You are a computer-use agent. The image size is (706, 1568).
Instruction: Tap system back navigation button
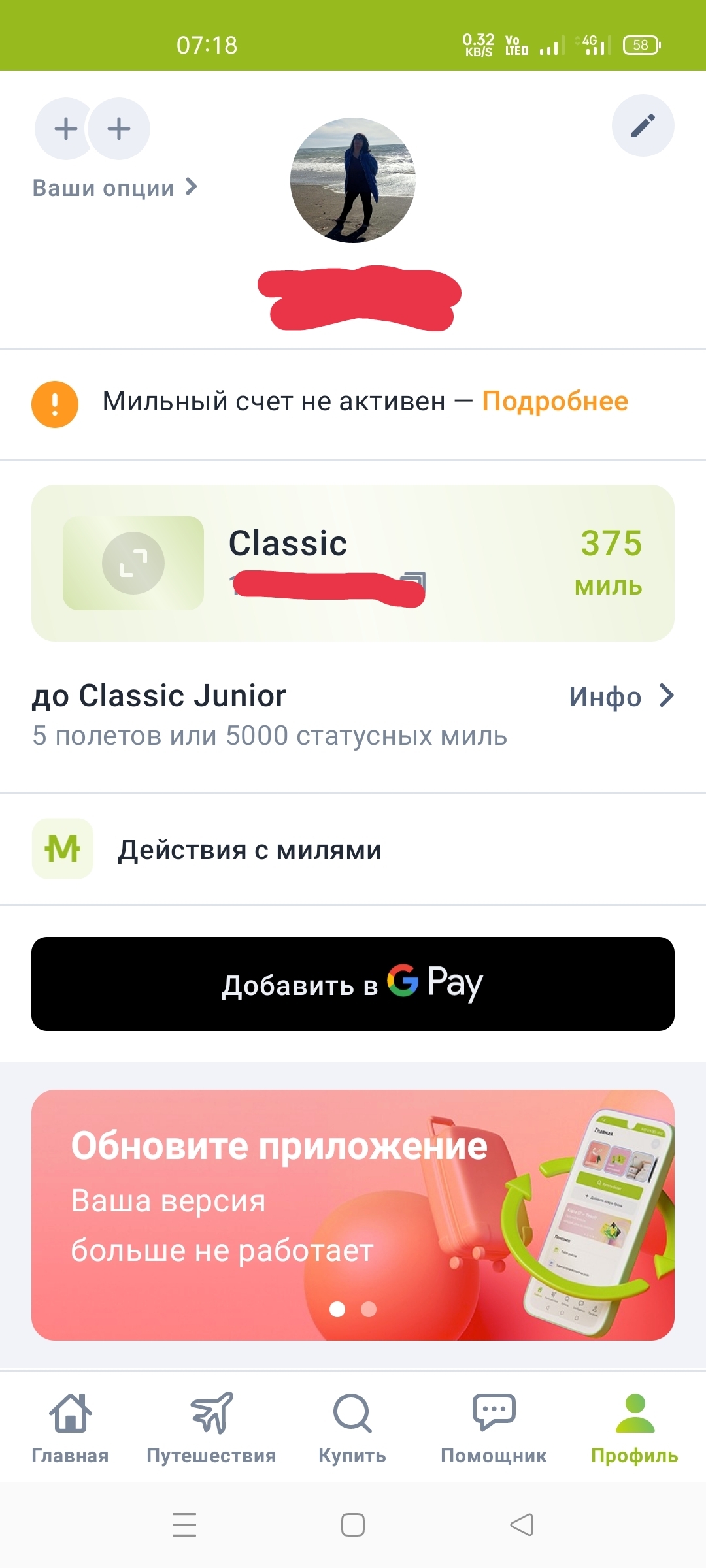(522, 1525)
